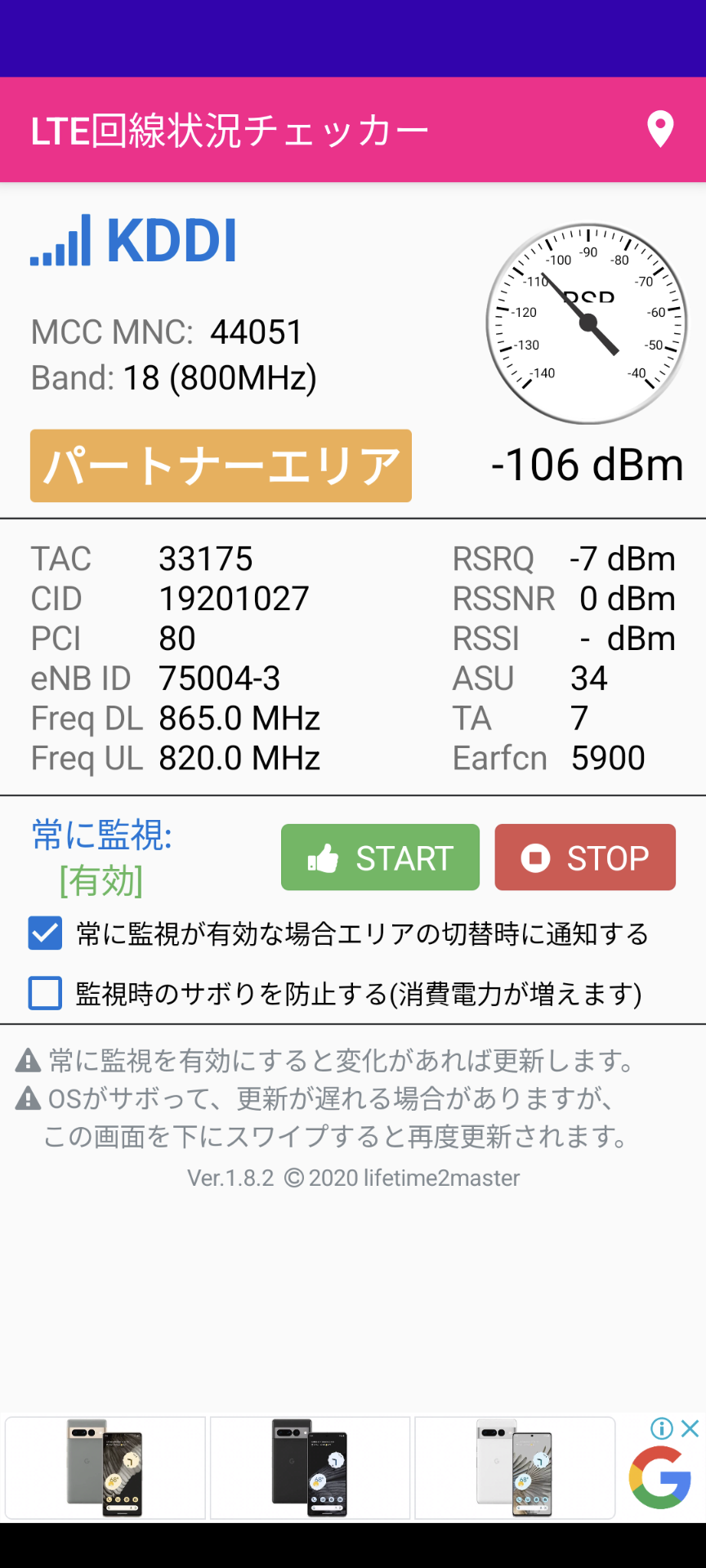Open the ad info icon

point(661,1428)
